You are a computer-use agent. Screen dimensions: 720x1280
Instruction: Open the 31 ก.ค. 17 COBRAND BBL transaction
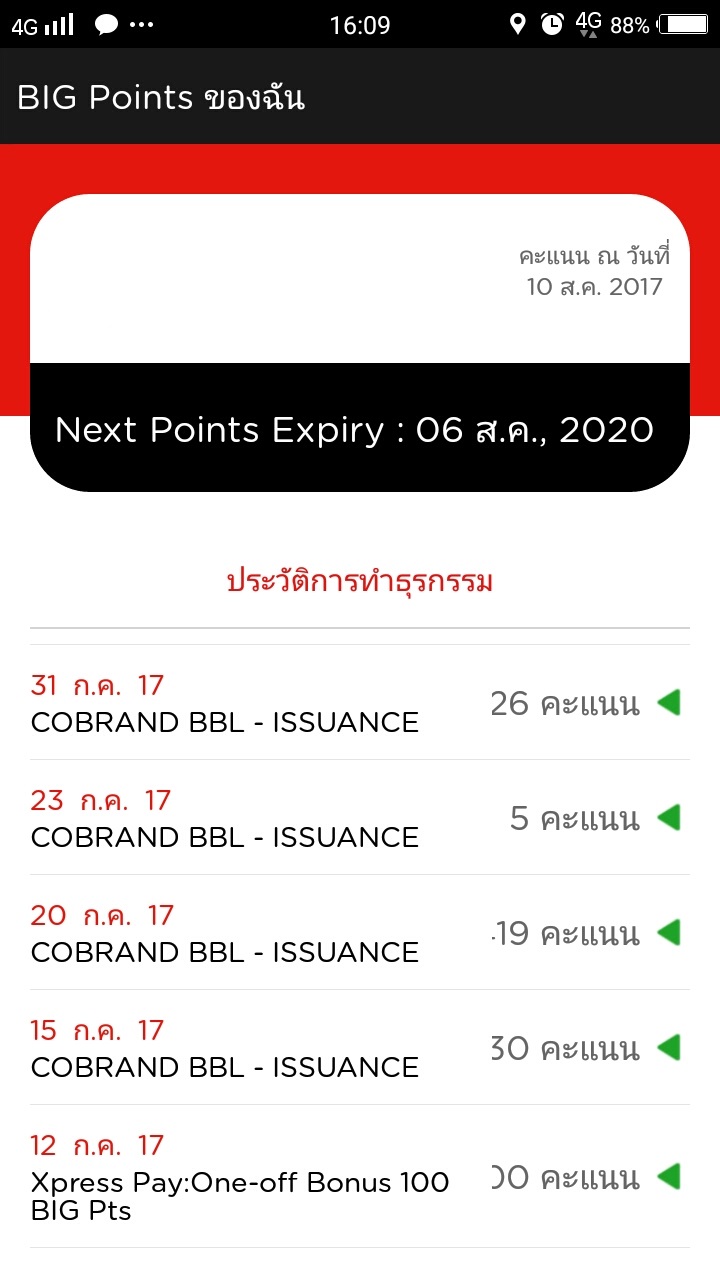pos(360,703)
